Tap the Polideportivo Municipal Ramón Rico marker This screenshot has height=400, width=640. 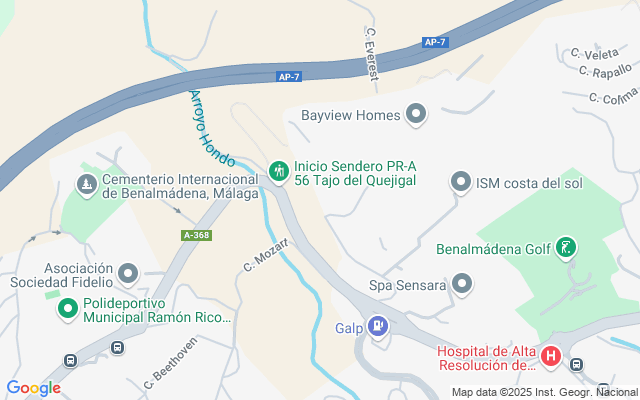[x=68, y=308]
